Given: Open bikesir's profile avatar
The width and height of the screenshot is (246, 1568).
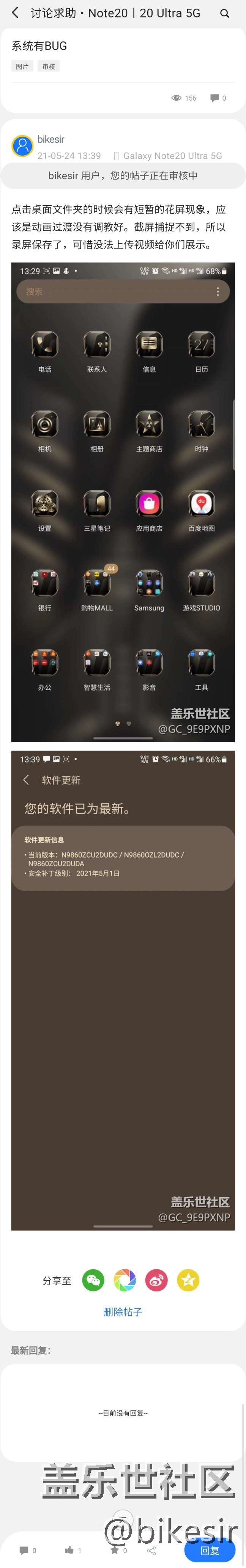Looking at the screenshot, I should click(x=22, y=146).
